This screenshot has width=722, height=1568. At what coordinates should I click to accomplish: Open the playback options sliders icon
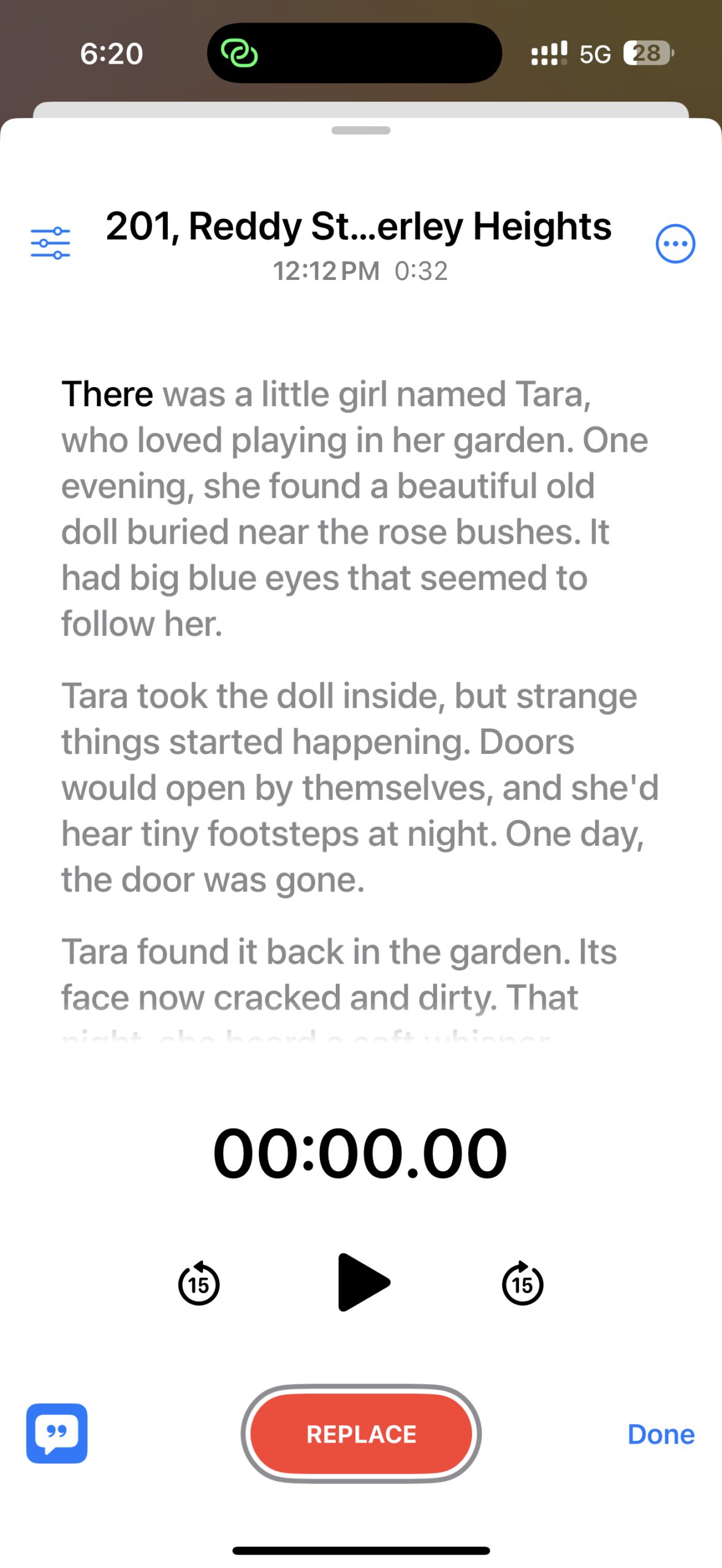[x=50, y=243]
